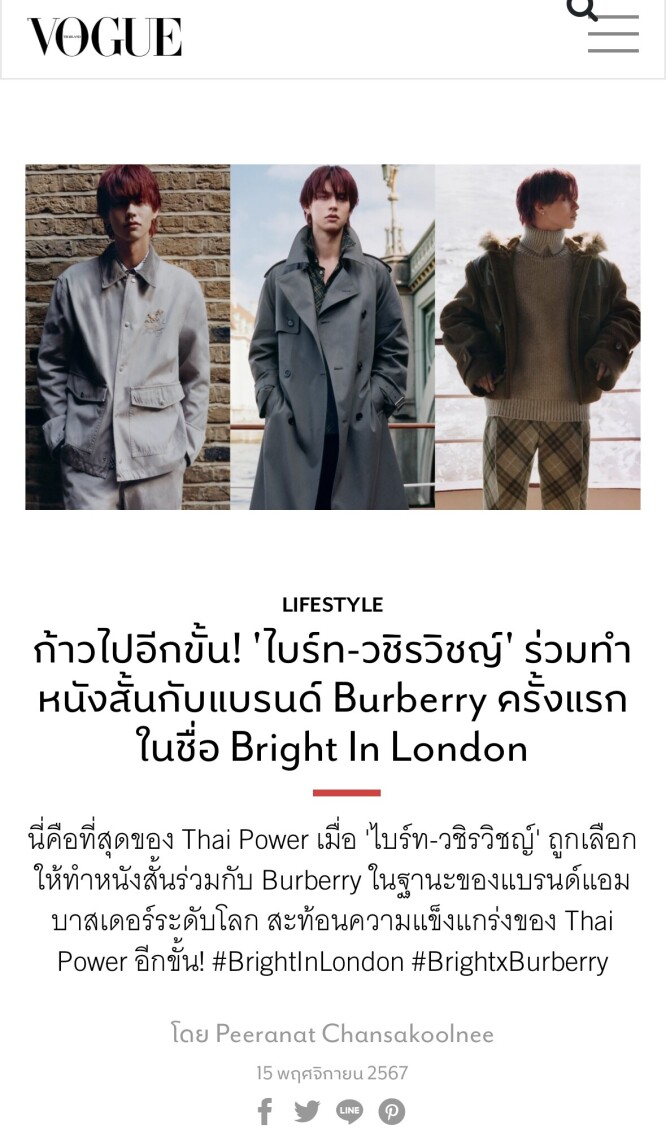This screenshot has height=1142, width=666.
Task: Share article on Facebook
Action: [x=265, y=1111]
